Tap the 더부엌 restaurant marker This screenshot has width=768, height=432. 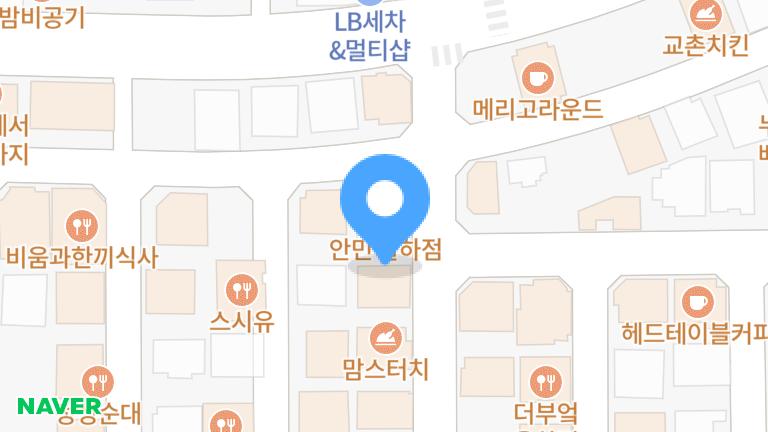(x=546, y=380)
